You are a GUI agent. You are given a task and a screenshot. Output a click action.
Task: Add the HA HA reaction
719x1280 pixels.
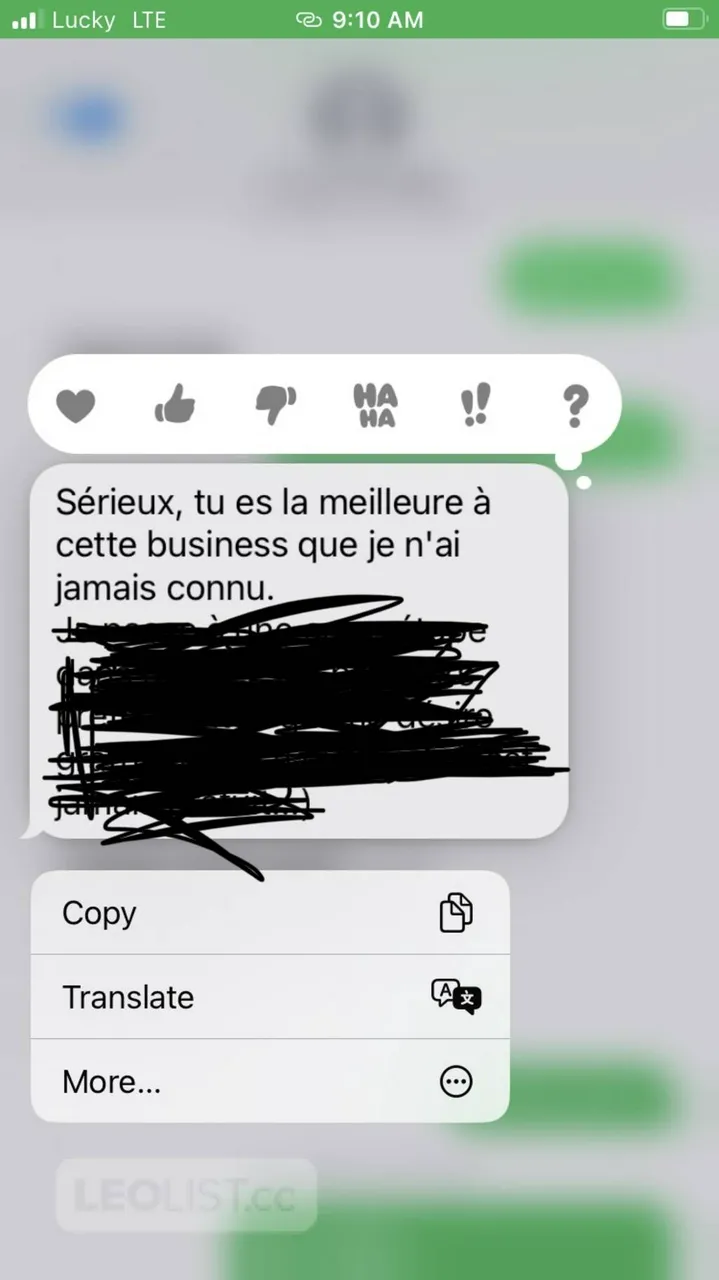[375, 406]
